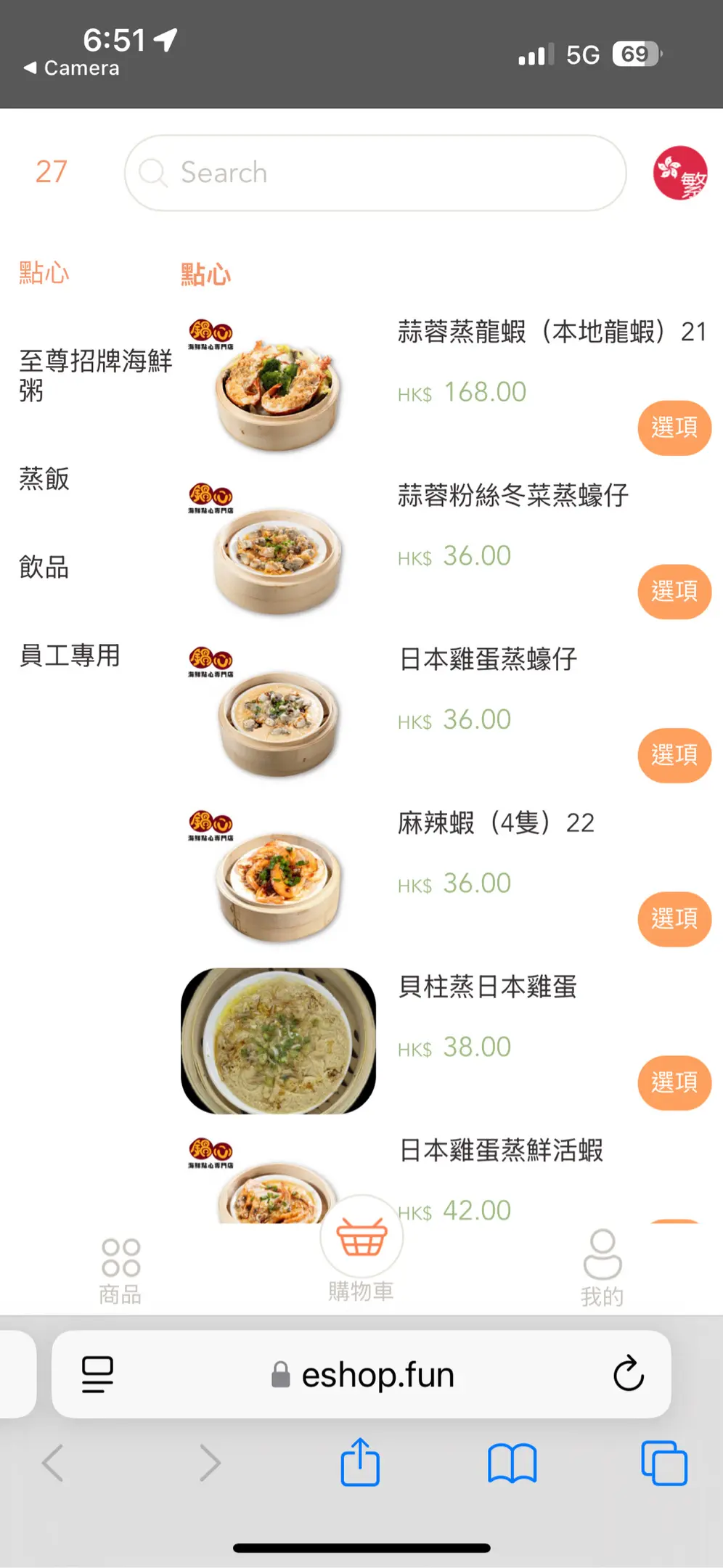Image resolution: width=723 pixels, height=1568 pixels.
Task: Go to the 商品 tab
Action: 120,1270
